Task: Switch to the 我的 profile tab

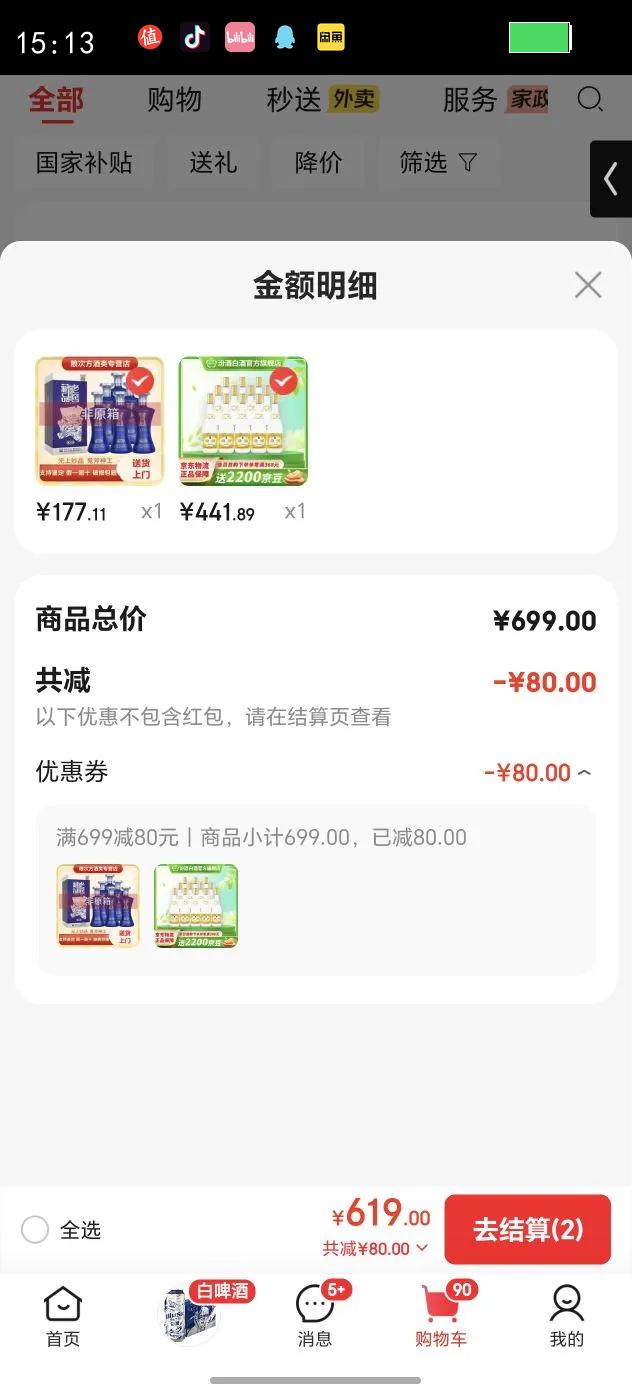Action: click(566, 1316)
